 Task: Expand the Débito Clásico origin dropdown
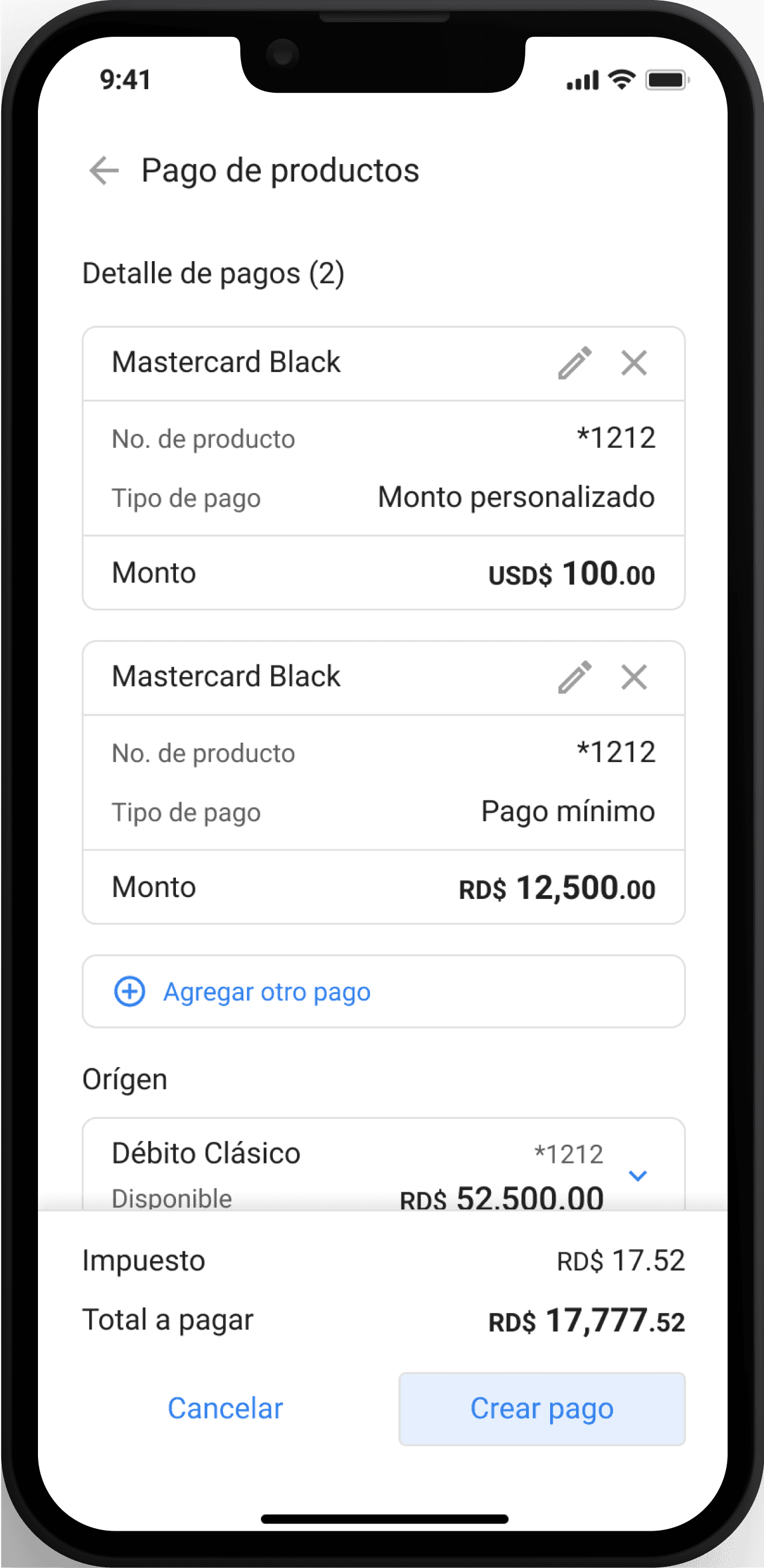637,1176
